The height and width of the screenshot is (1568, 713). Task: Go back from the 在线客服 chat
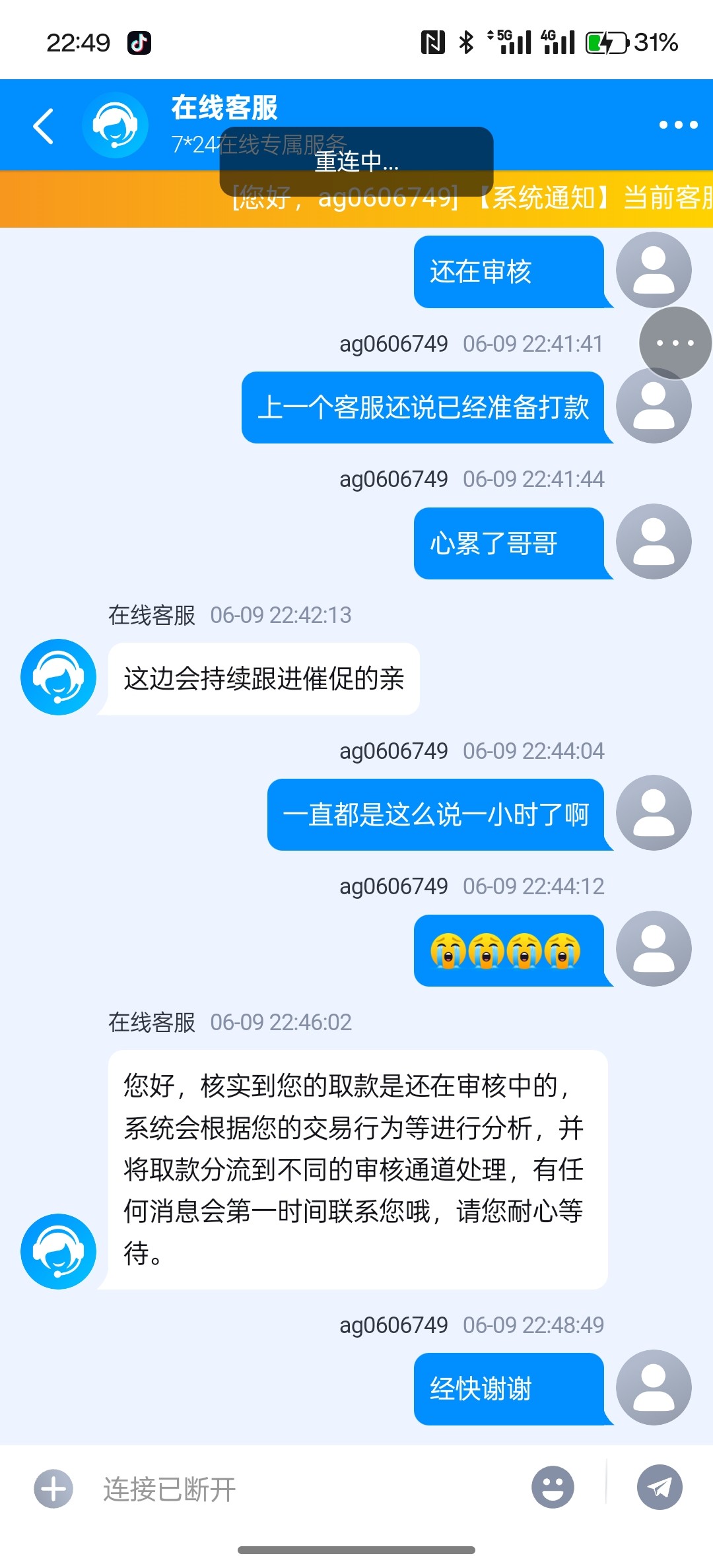pos(44,126)
